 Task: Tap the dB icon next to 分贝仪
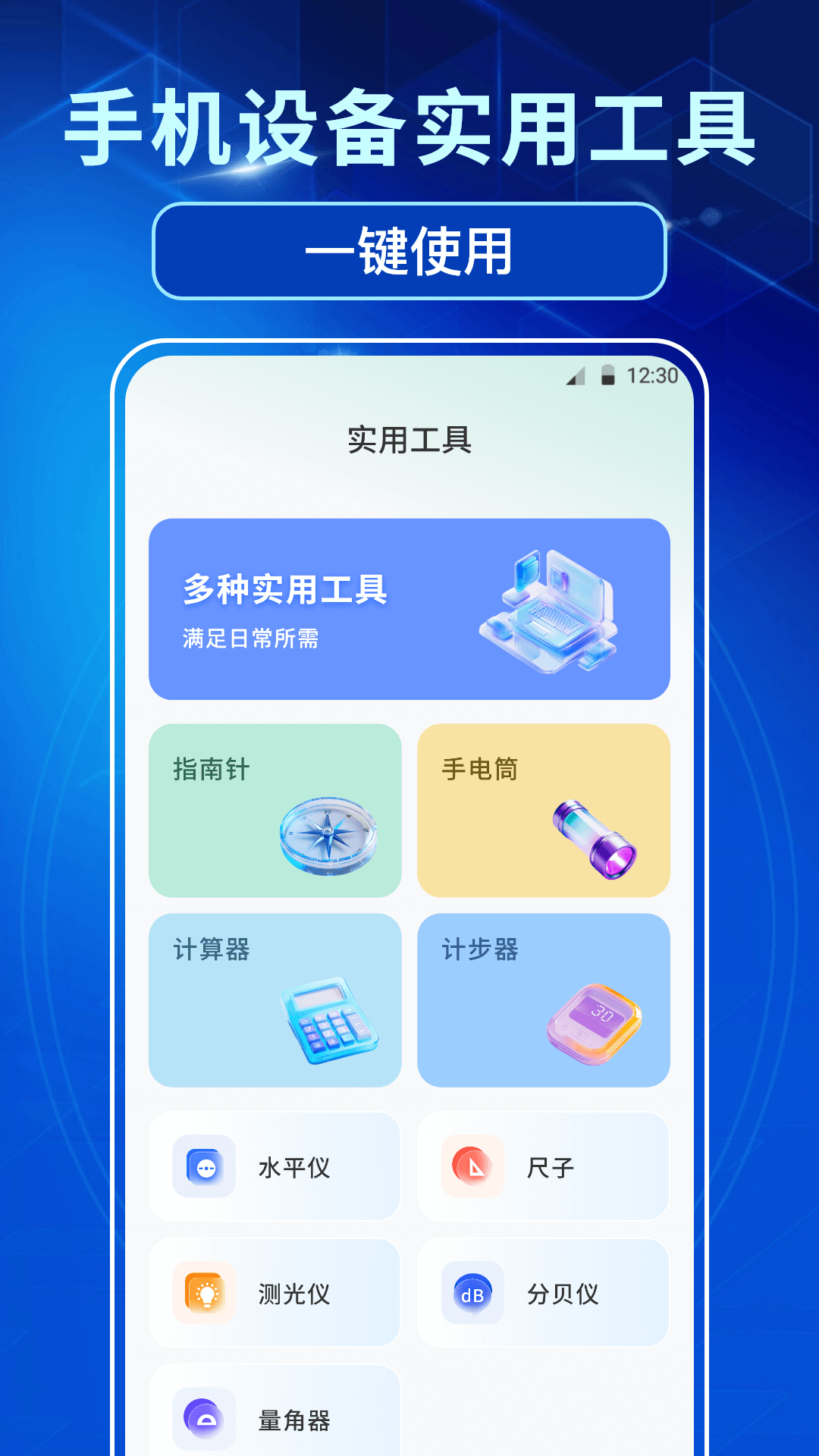click(472, 1294)
